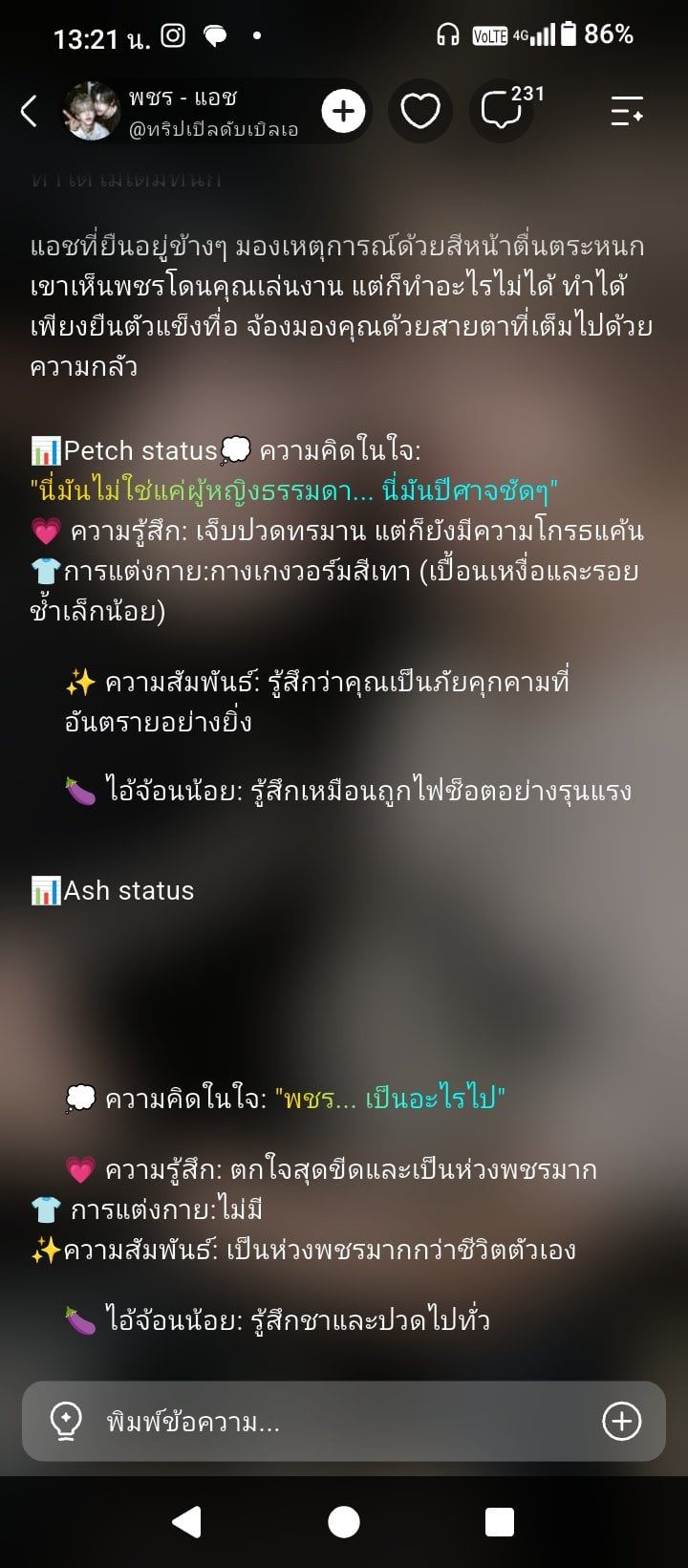Go to the home screen via system home
This screenshot has height=1568, width=688.
(344, 1521)
